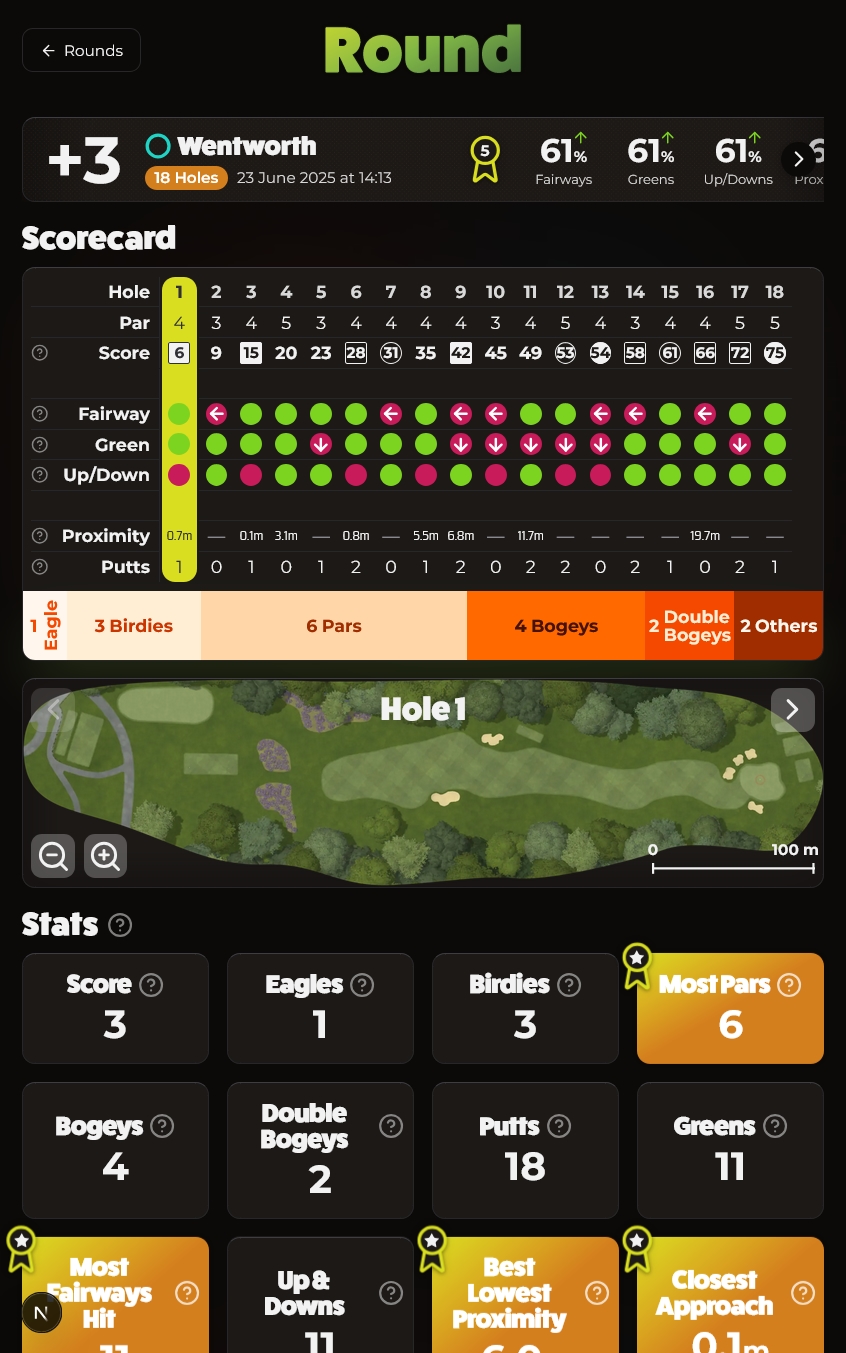Open help for the Fairway row

coord(40,414)
